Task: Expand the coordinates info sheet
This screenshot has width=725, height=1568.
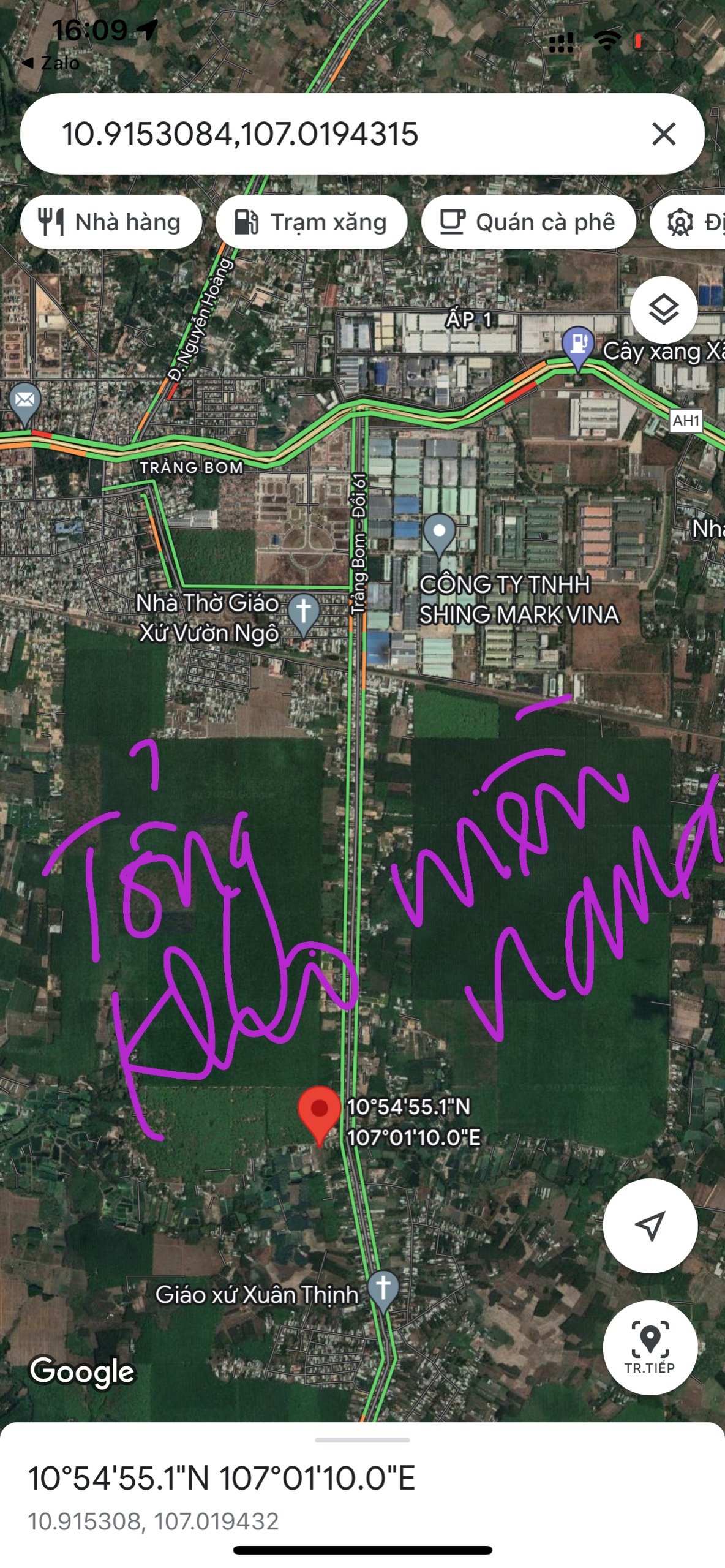Action: coord(362,1440)
